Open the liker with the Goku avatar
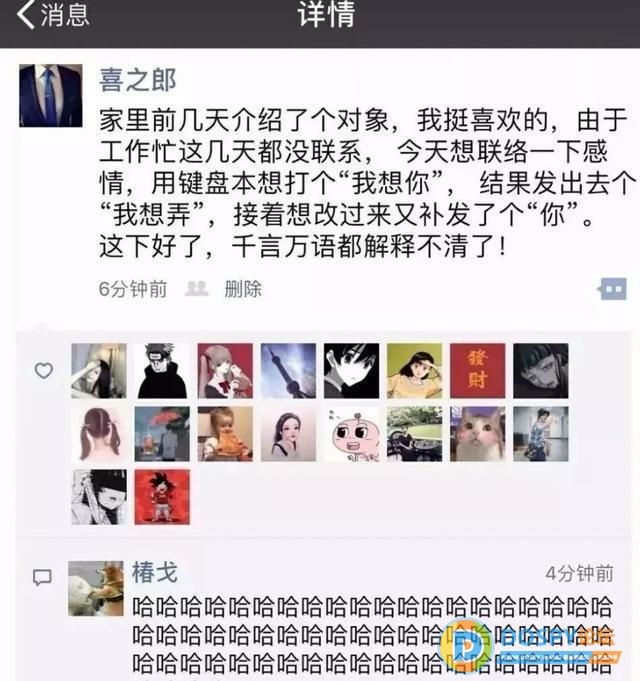This screenshot has width=640, height=681. click(x=162, y=496)
